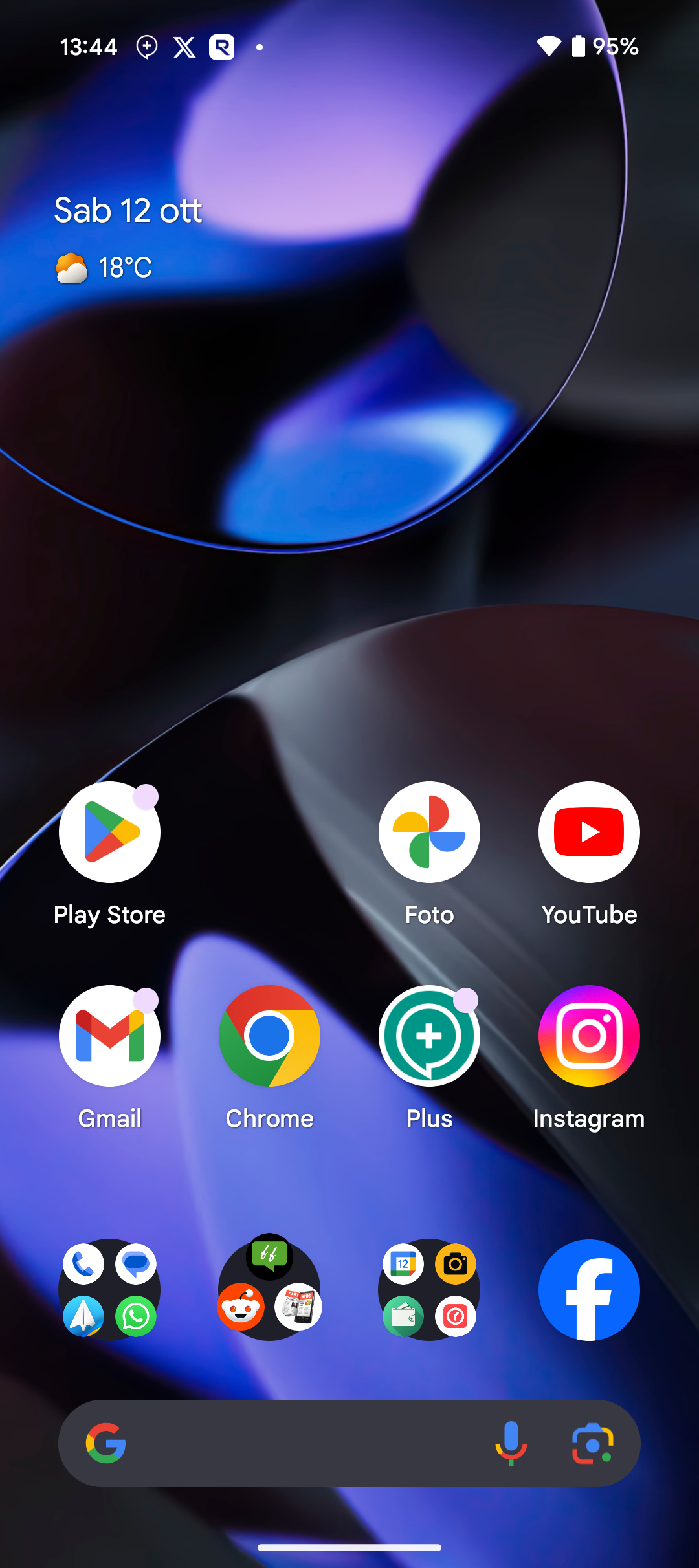Open Google Lens from the search bar

pos(592,1443)
